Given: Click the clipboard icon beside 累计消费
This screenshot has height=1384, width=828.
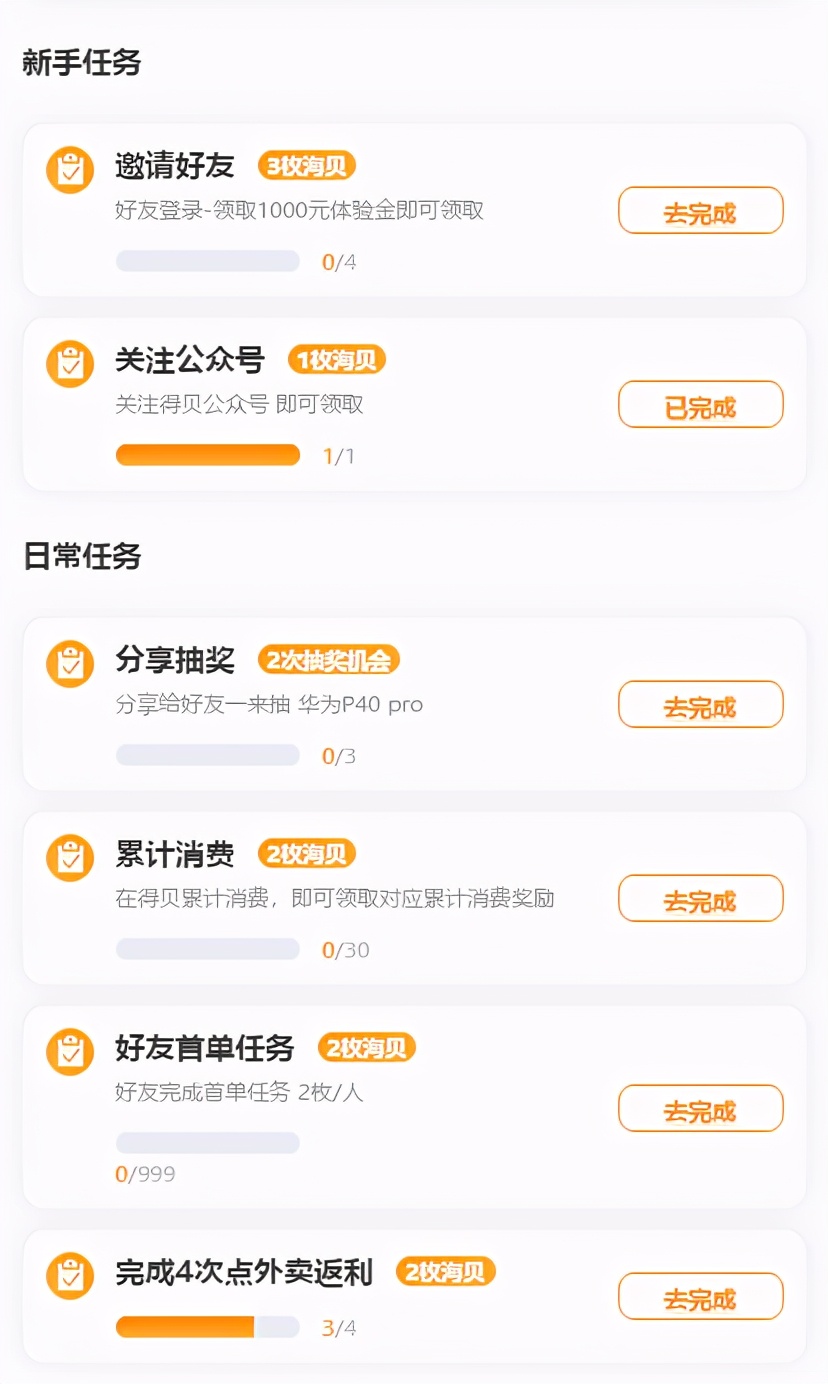Looking at the screenshot, I should [69, 857].
